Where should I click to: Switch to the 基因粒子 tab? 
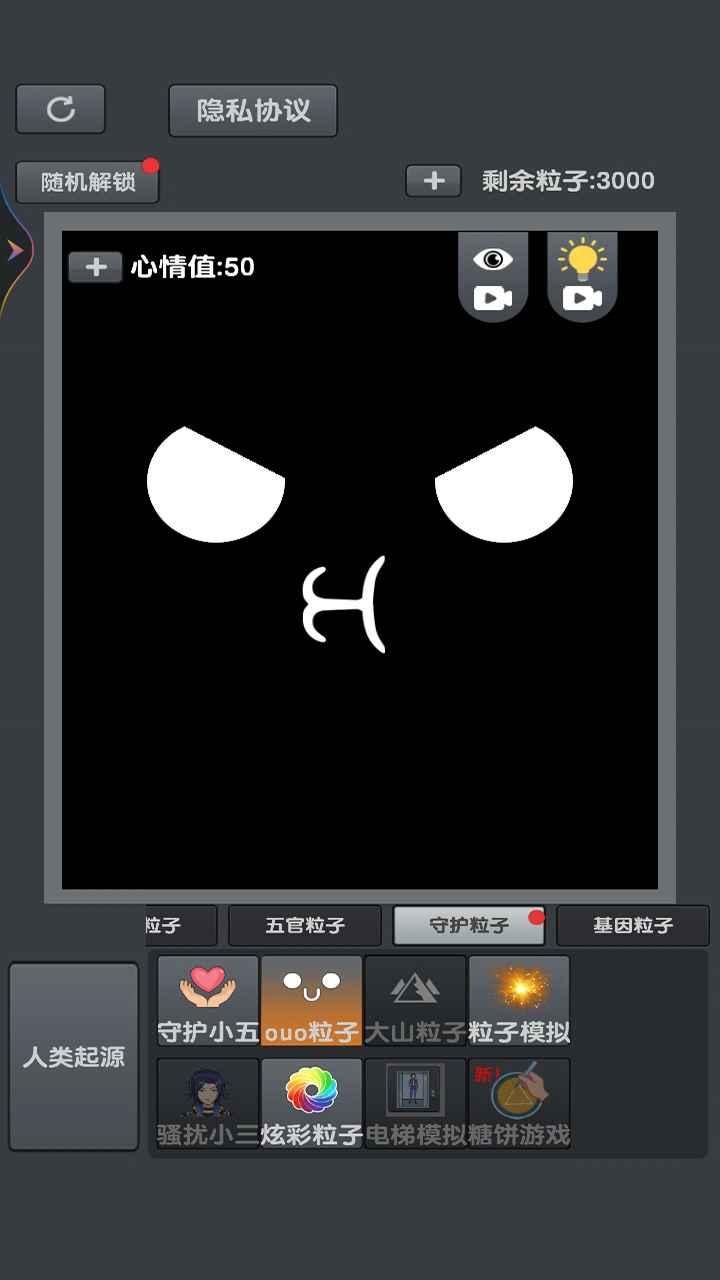(632, 925)
